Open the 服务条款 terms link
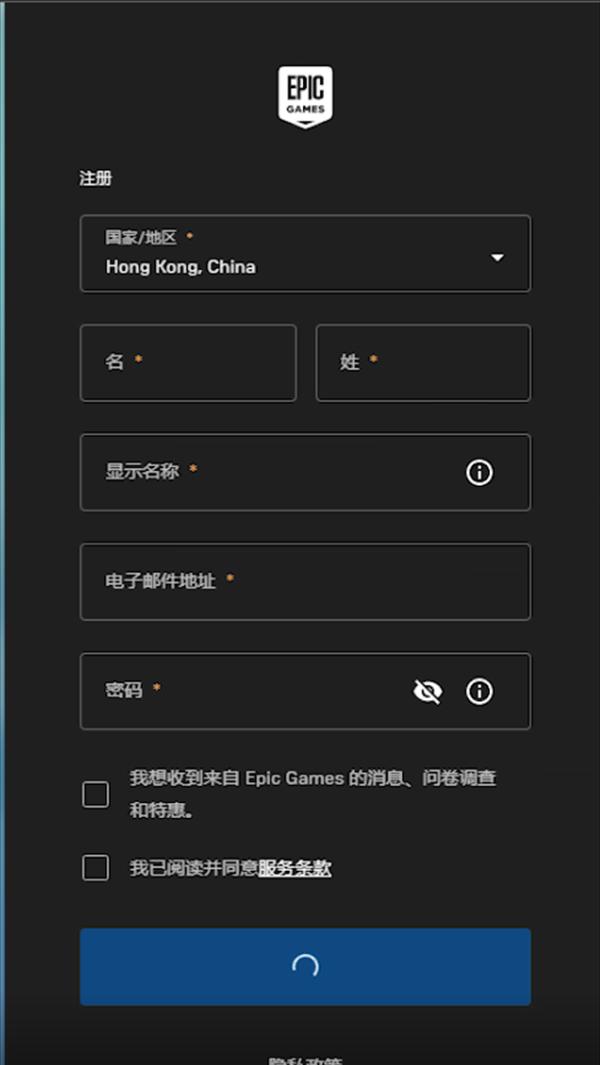This screenshot has width=600, height=1065. 294,868
